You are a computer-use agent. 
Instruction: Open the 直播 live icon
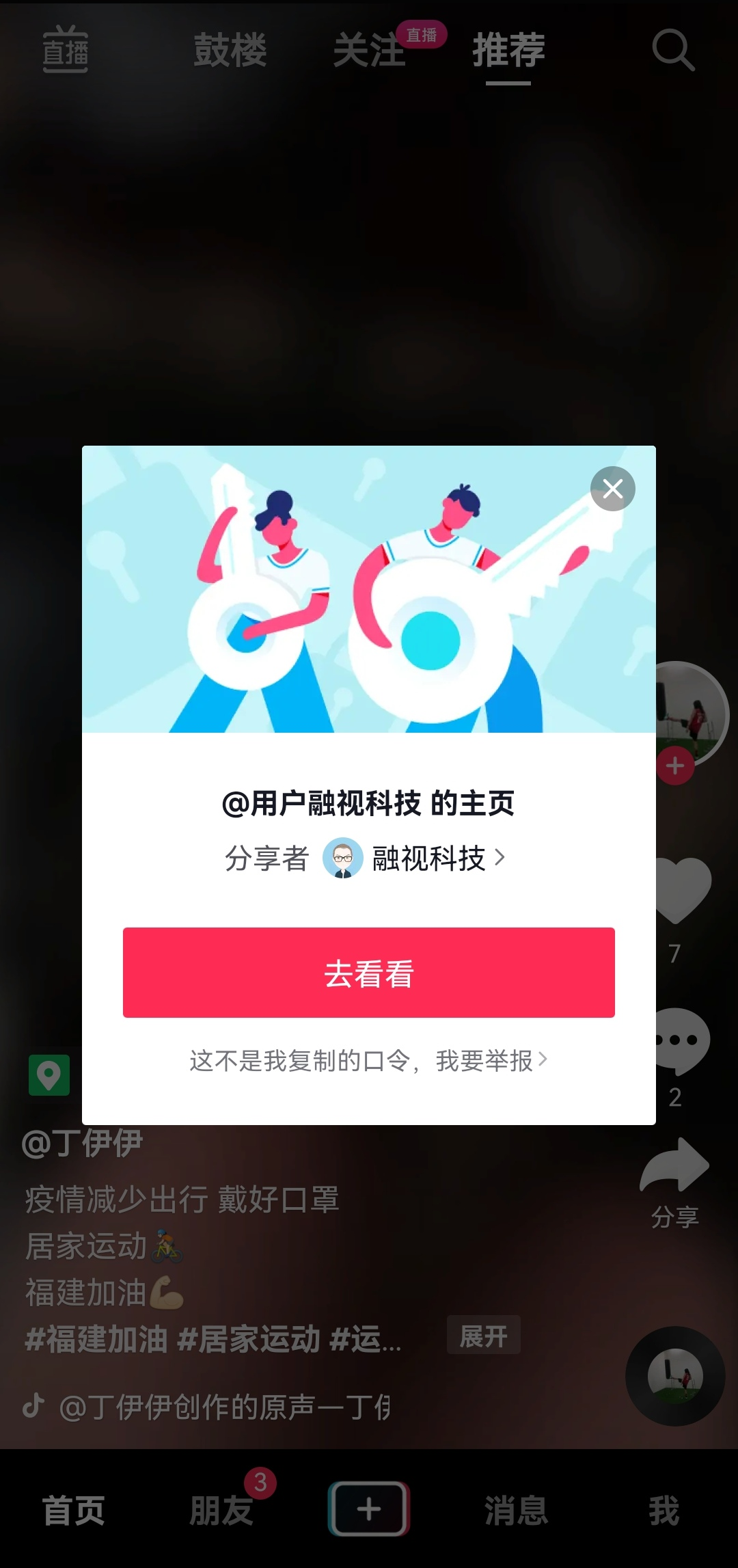click(x=65, y=50)
